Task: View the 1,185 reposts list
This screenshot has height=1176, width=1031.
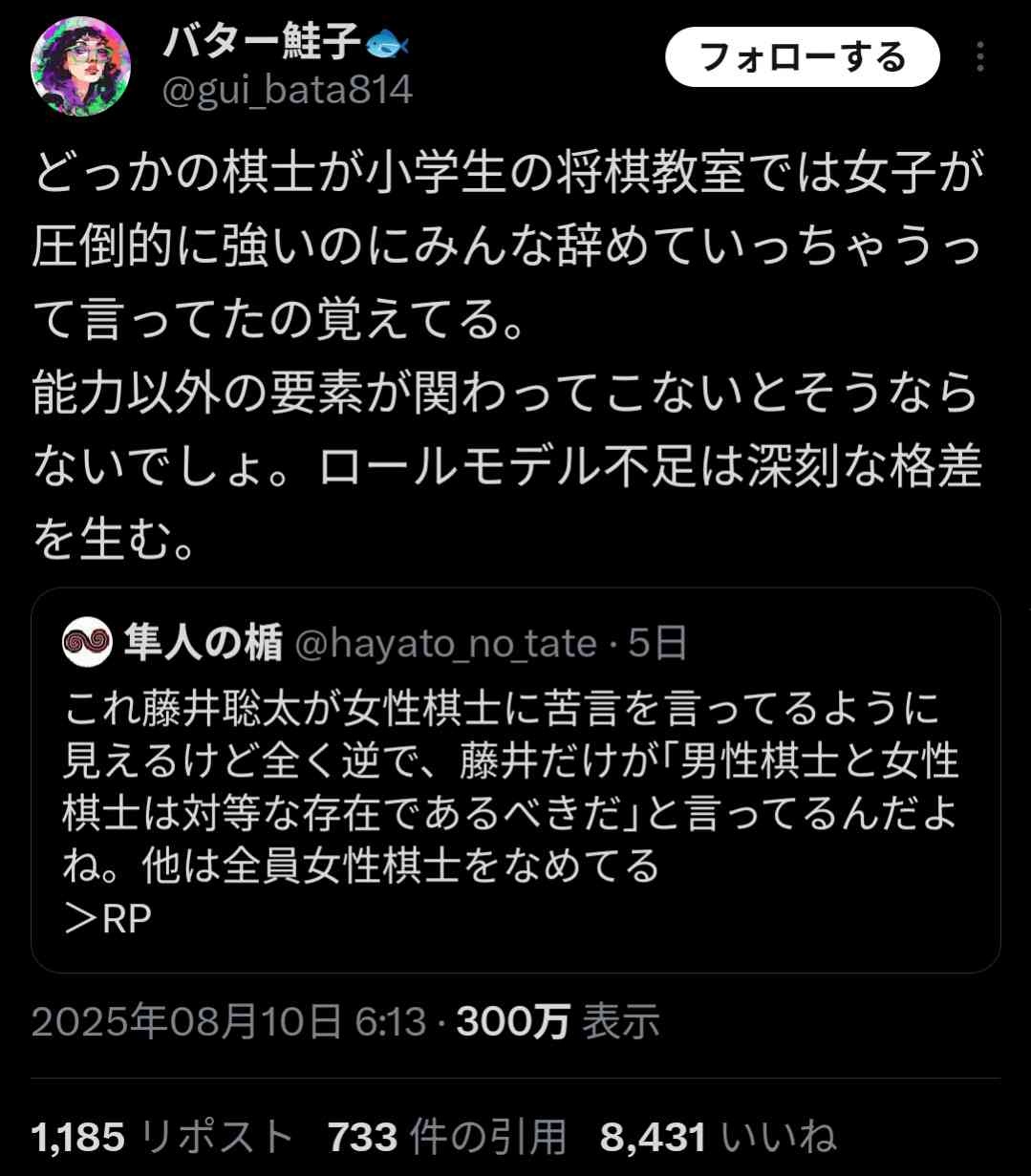Action: (x=162, y=1137)
